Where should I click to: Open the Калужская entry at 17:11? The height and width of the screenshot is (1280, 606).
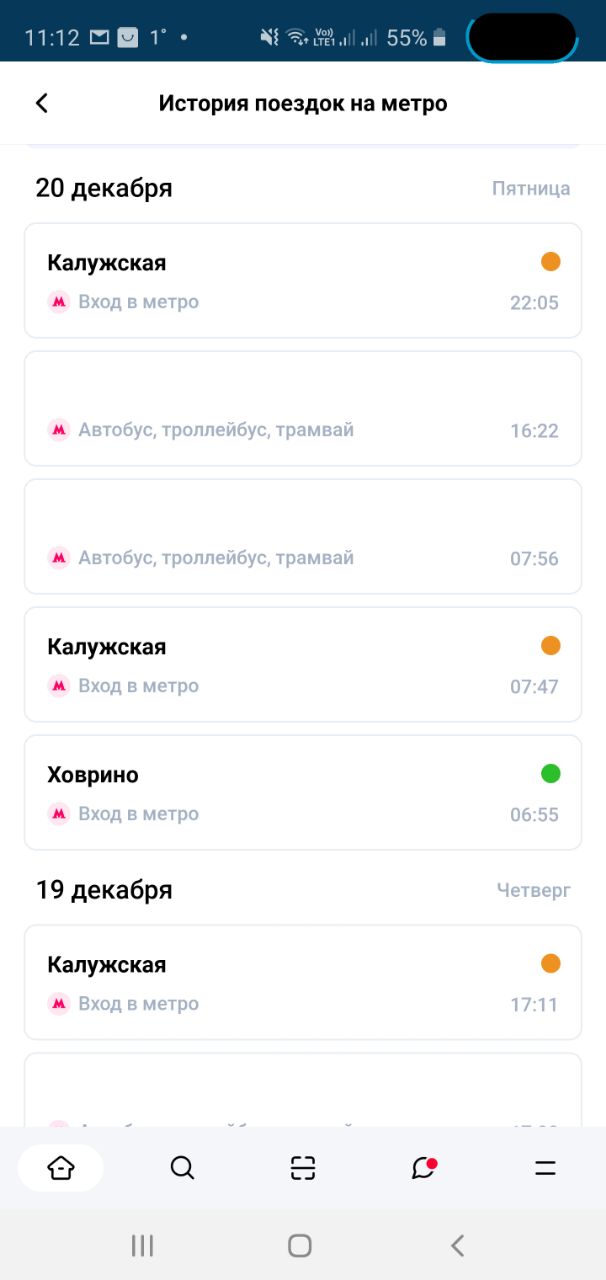[303, 983]
